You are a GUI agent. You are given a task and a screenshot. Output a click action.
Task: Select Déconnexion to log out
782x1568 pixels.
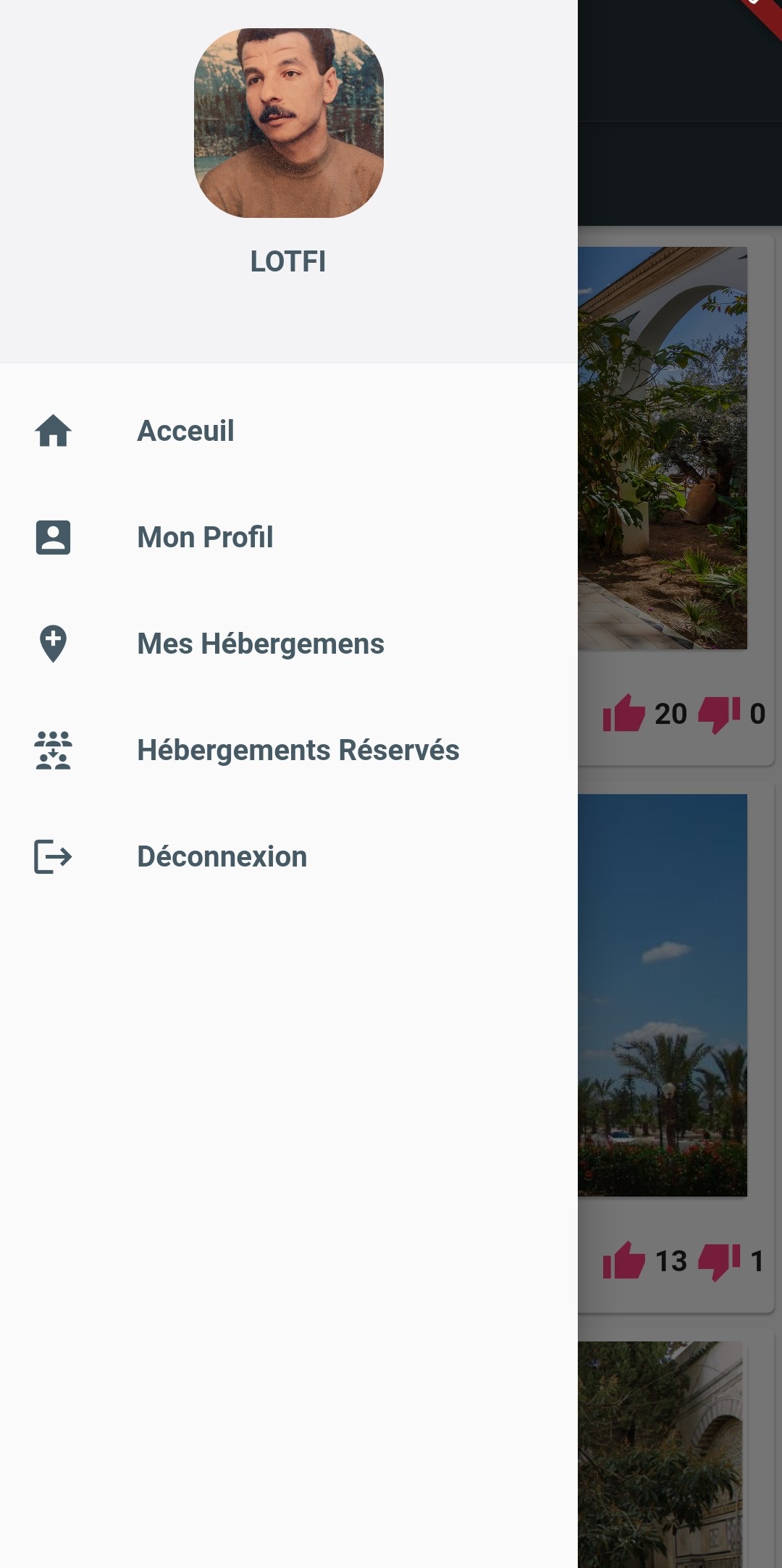[x=222, y=857]
